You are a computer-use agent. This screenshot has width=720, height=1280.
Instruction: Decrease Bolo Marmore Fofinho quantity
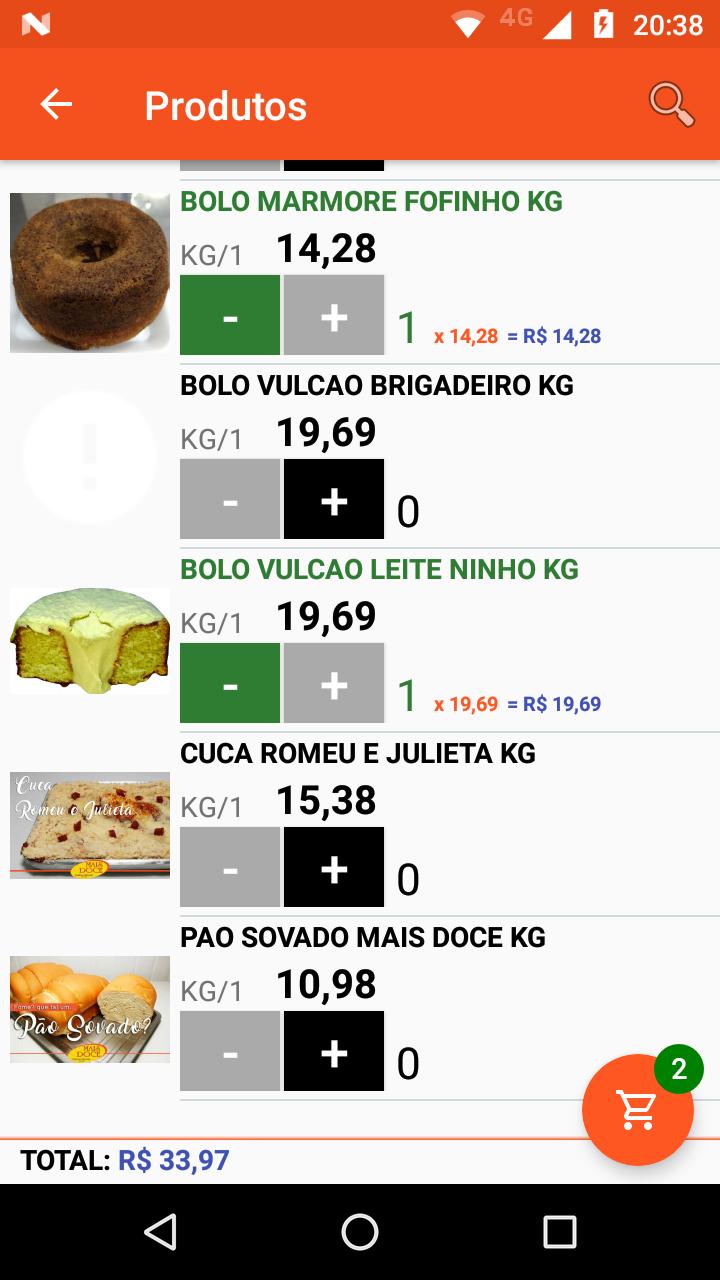point(230,315)
